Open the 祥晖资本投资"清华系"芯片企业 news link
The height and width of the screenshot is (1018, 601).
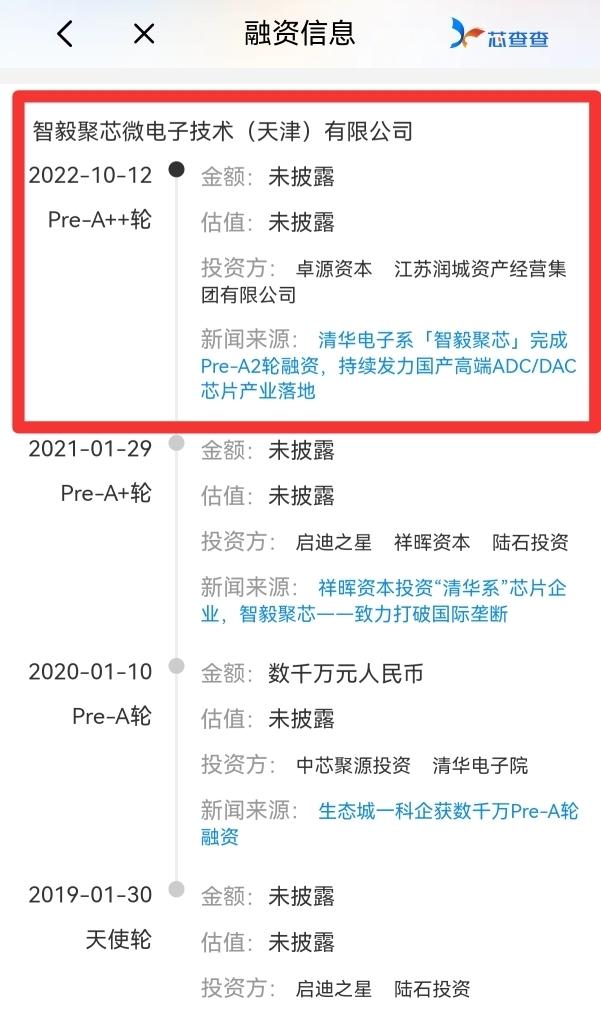pos(384,601)
